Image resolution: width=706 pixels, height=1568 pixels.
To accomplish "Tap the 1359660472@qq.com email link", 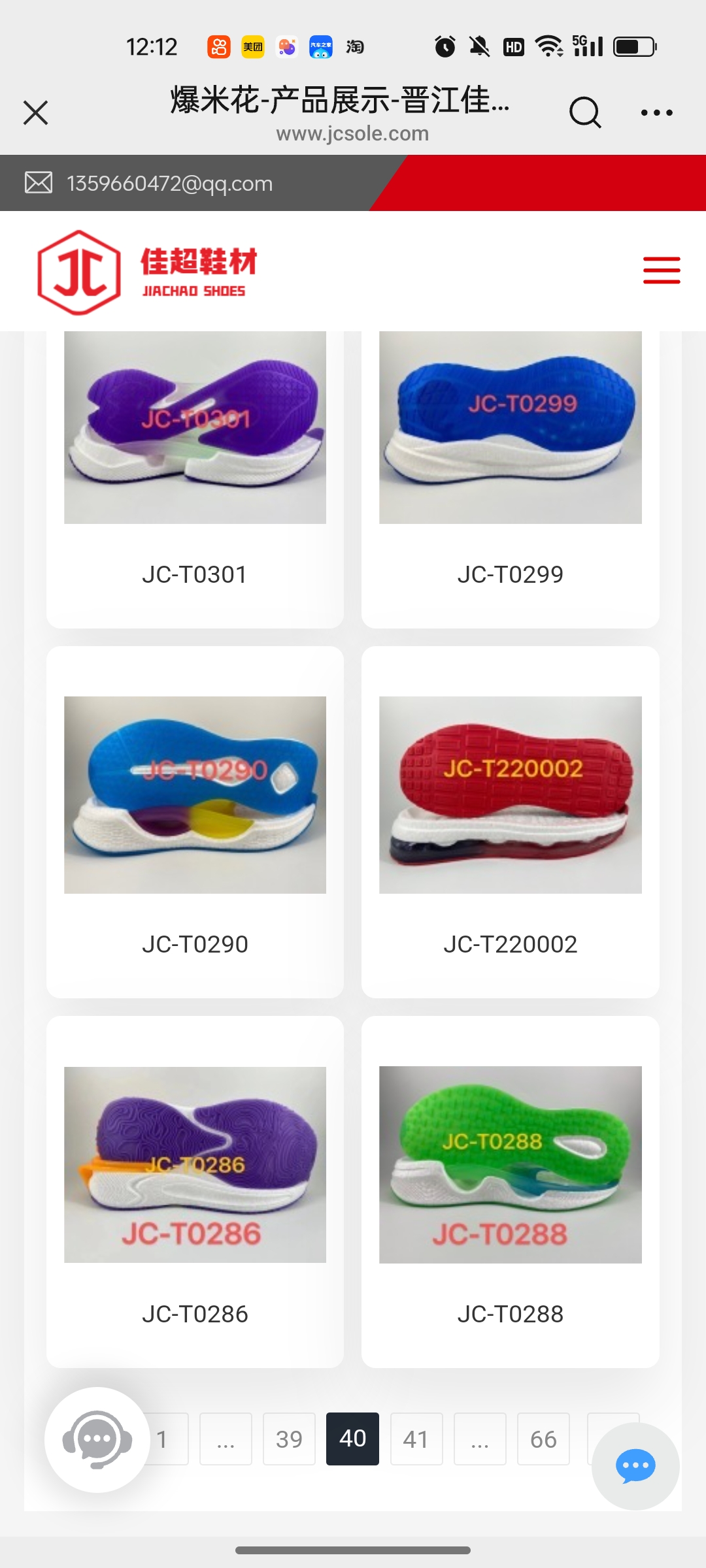I will 169,184.
